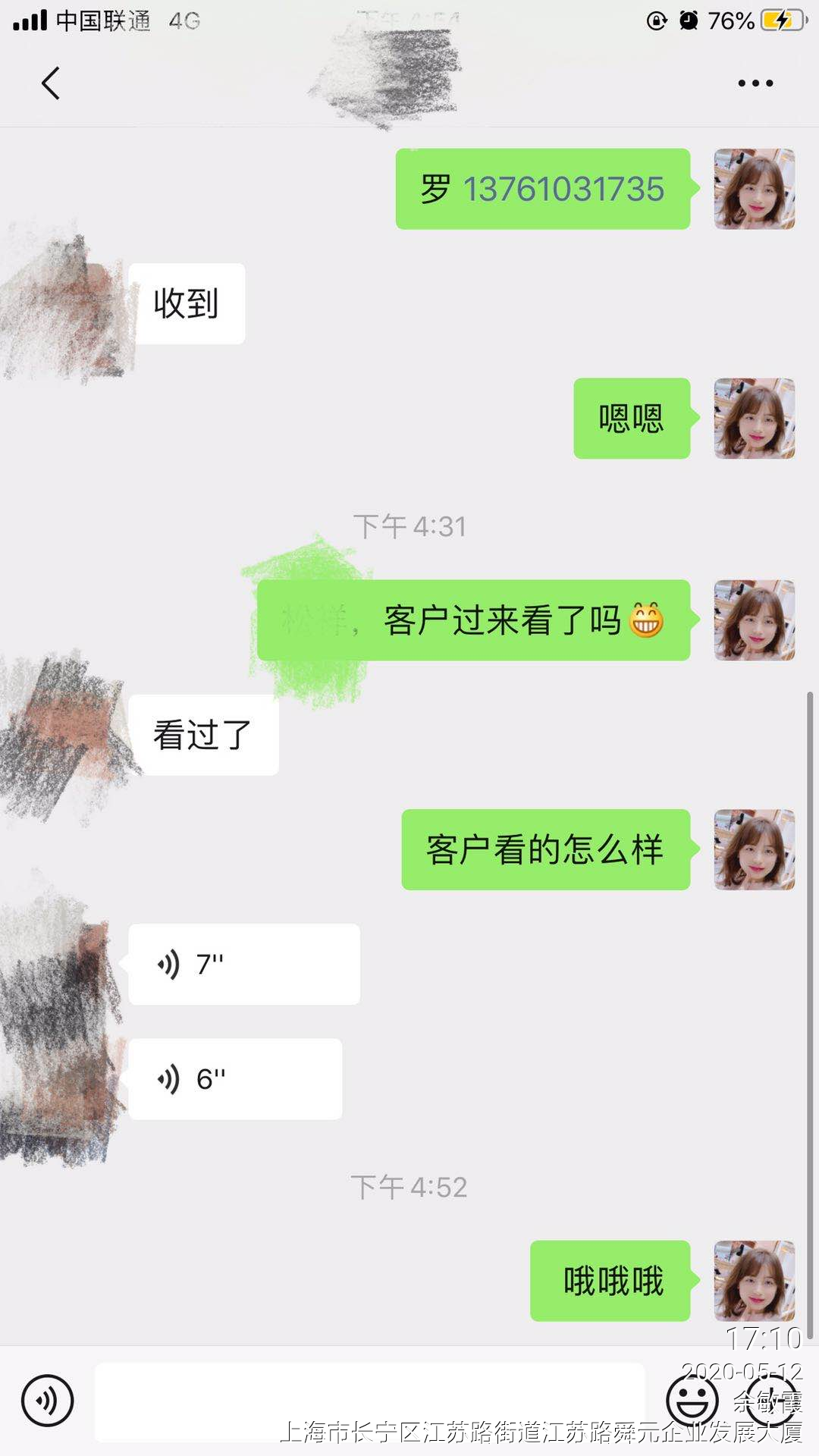
Task: Play the 7-second voice message
Action: [x=243, y=965]
